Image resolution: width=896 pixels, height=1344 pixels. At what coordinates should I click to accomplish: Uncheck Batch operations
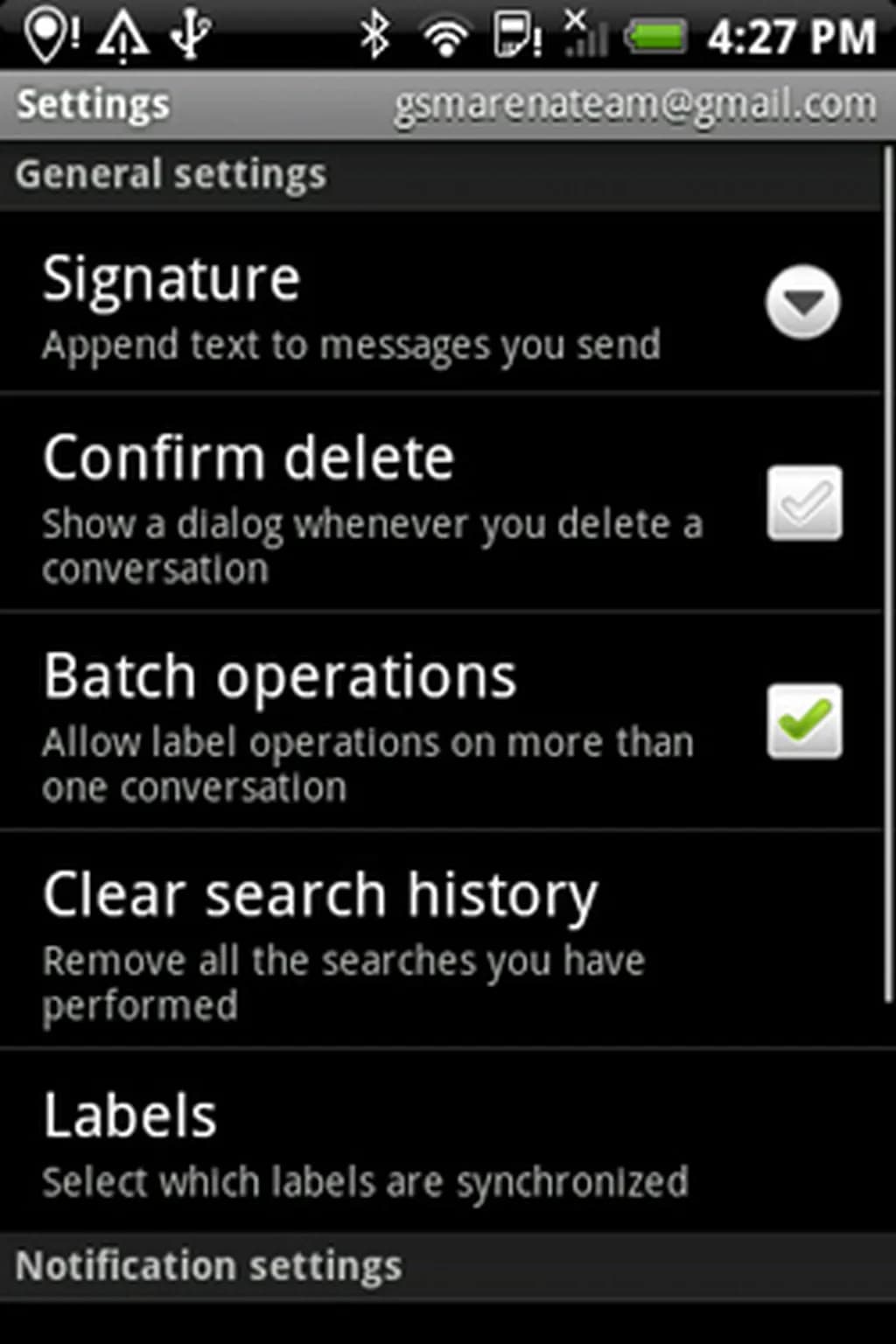(803, 722)
